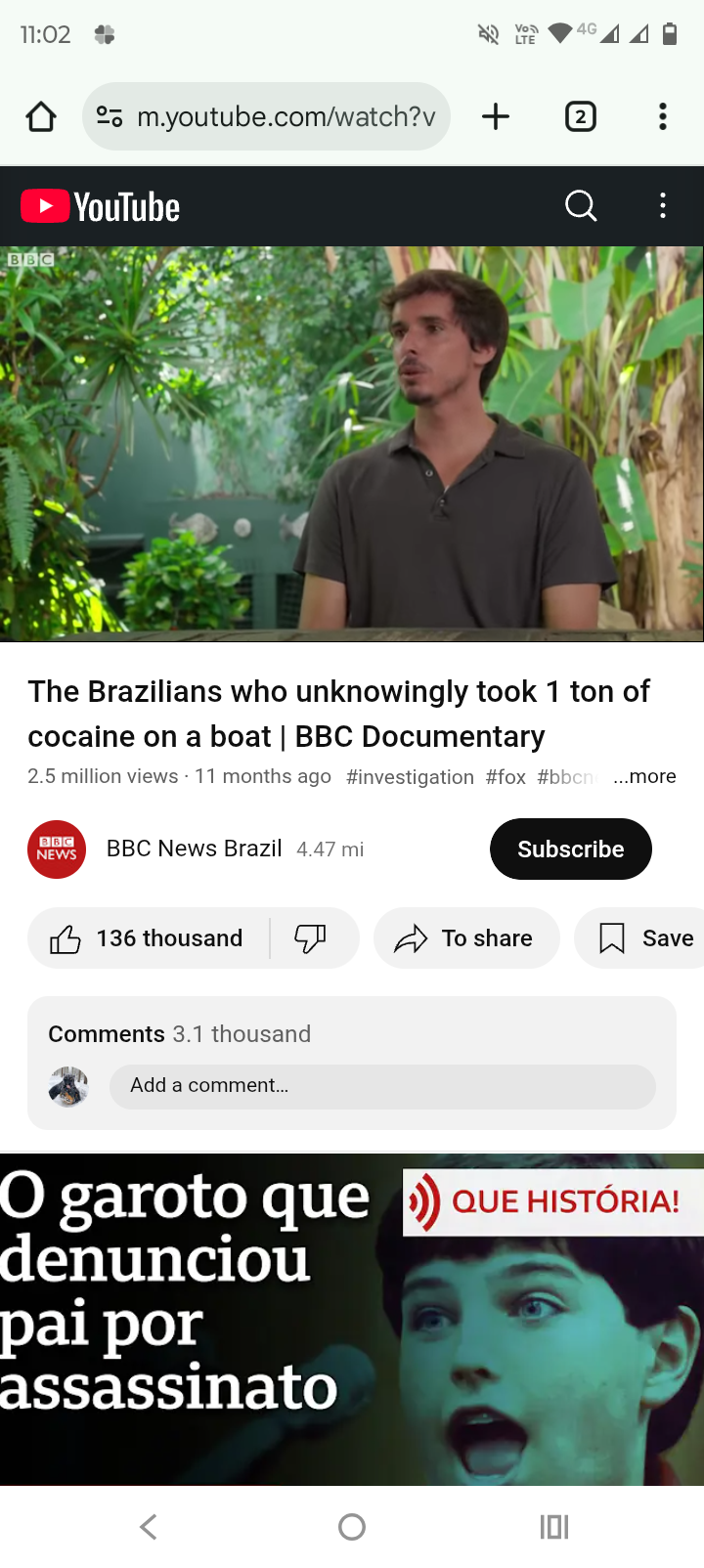Tap the BBC documentary video player
The height and width of the screenshot is (1568, 704).
(352, 443)
